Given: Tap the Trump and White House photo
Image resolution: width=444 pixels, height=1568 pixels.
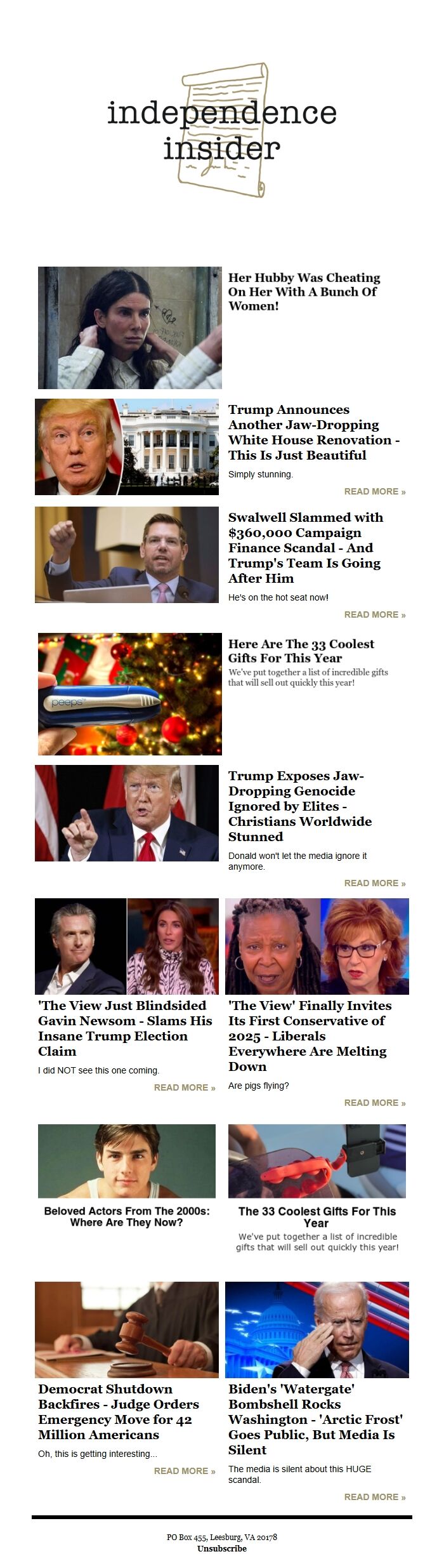Looking at the screenshot, I should pyautogui.click(x=127, y=447).
